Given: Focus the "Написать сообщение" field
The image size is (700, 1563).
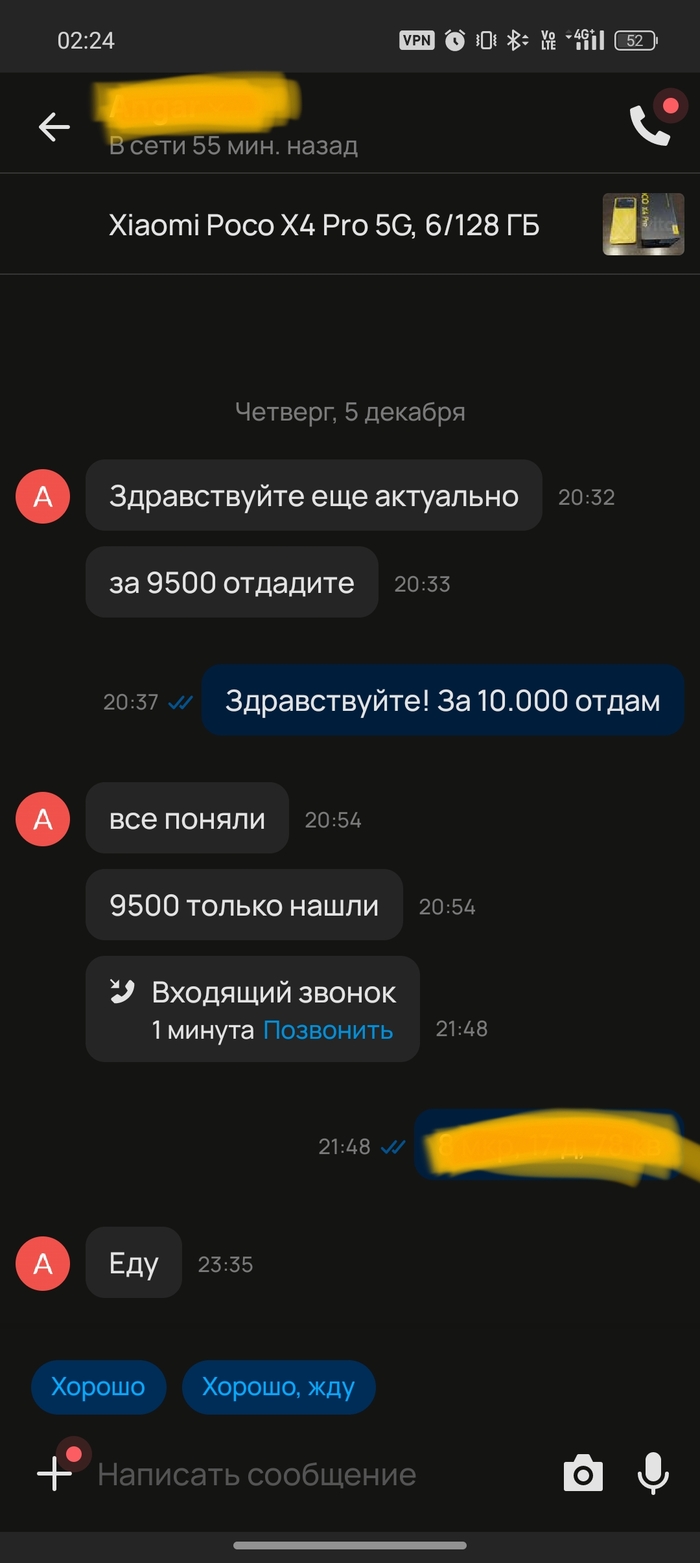Looking at the screenshot, I should (300, 1474).
